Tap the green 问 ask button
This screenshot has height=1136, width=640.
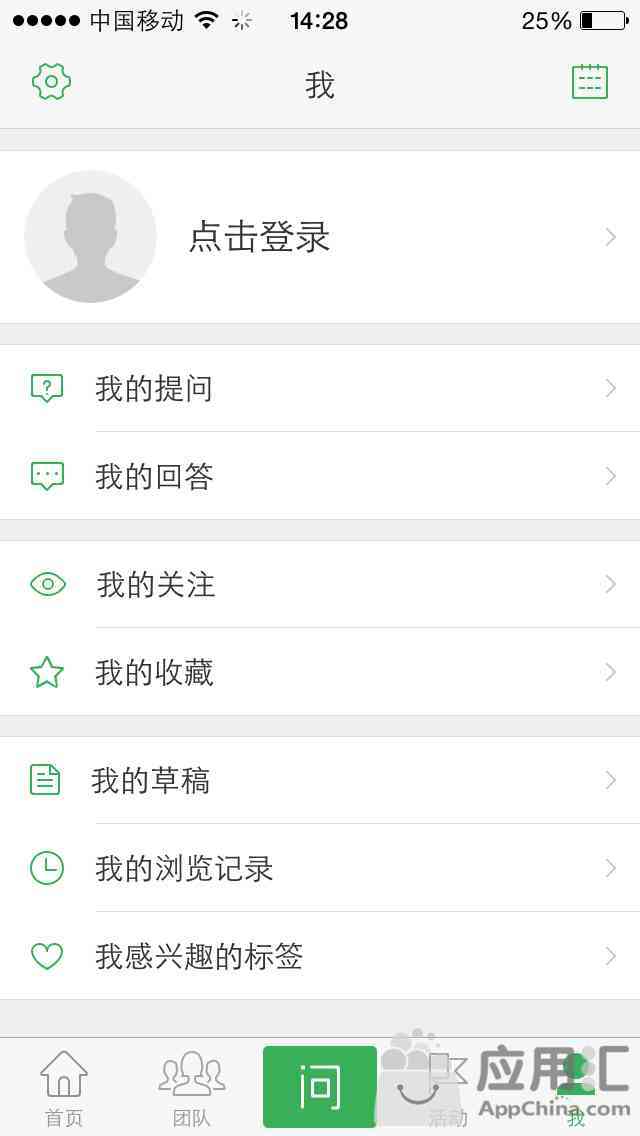[320, 1087]
